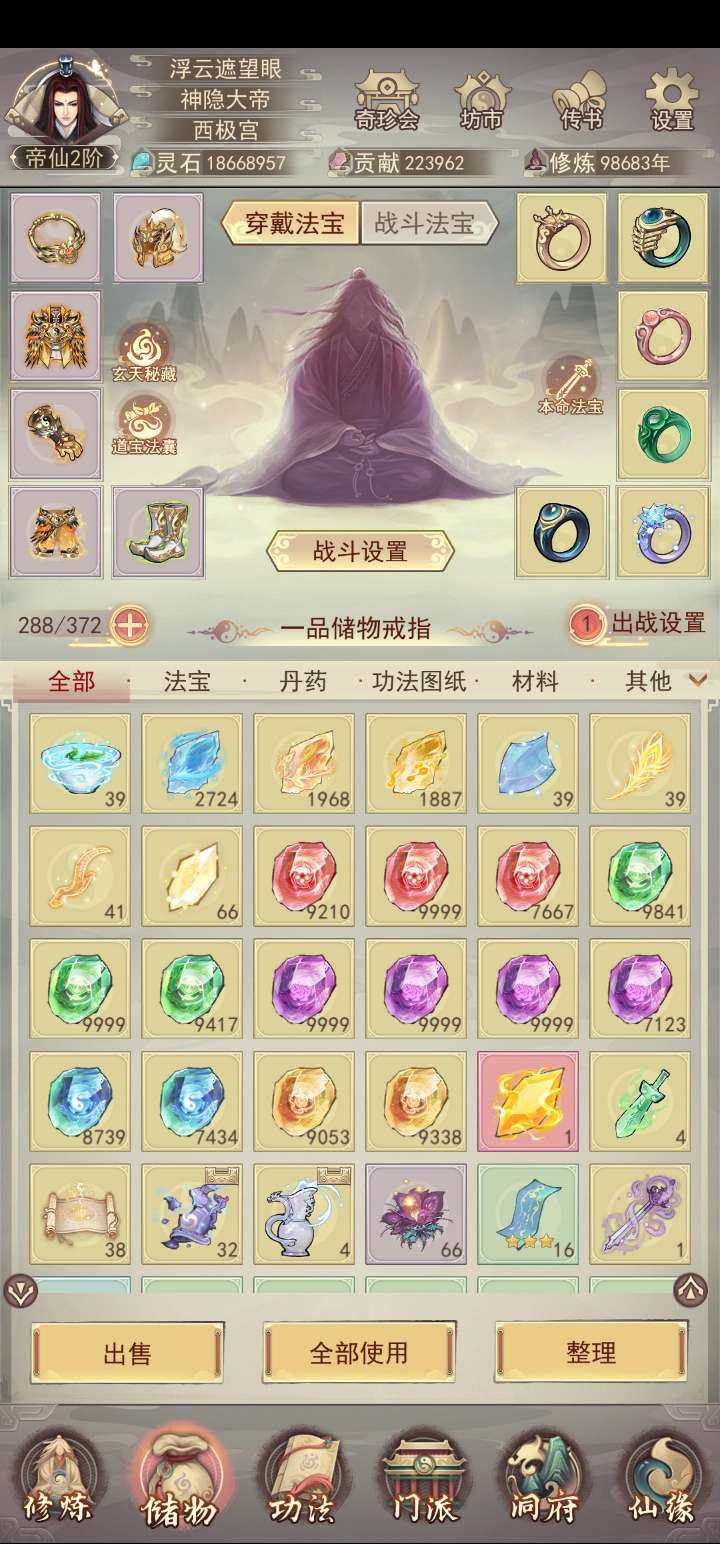Filter inventory by 材料
The image size is (720, 1544).
[535, 682]
